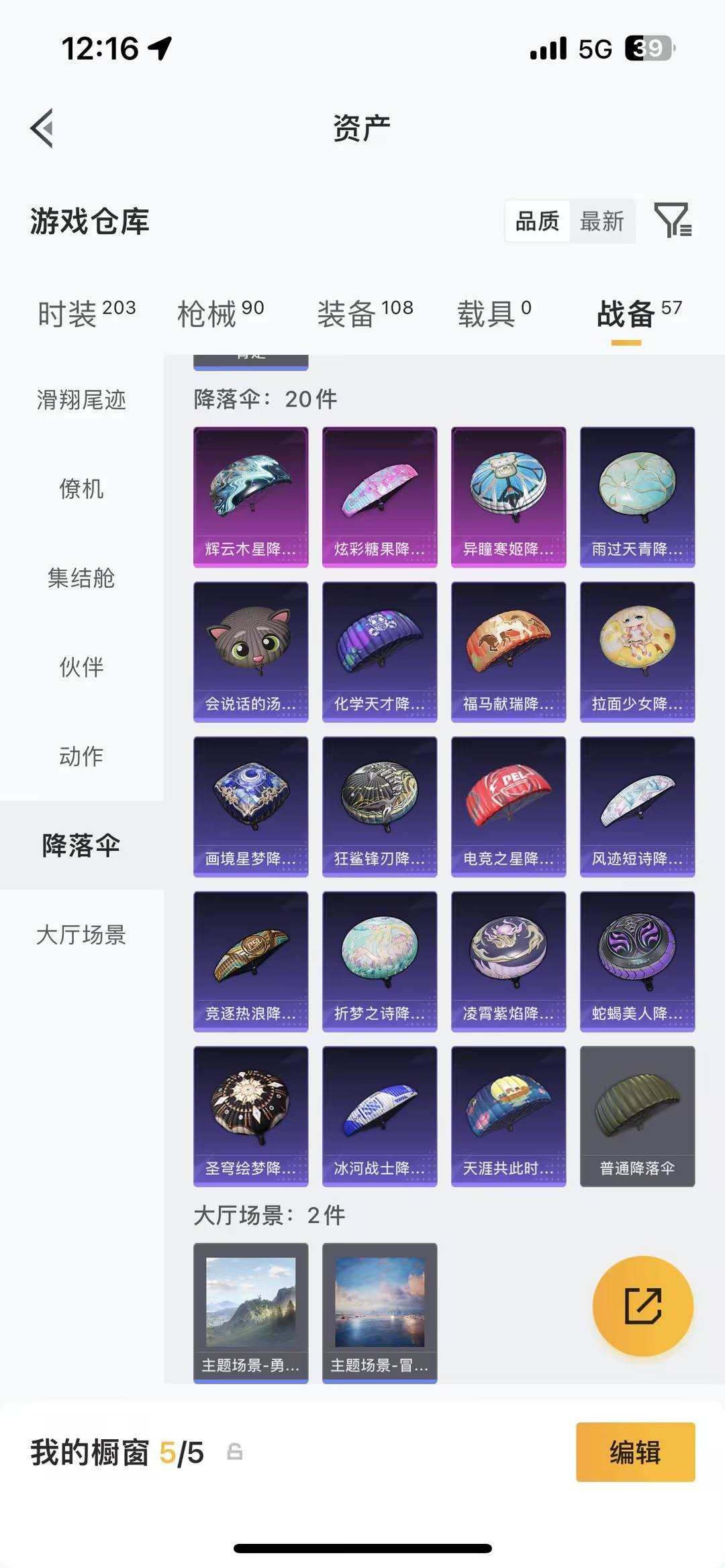Select the 普通降落伞 item card
The height and width of the screenshot is (1568, 725).
click(x=636, y=1117)
